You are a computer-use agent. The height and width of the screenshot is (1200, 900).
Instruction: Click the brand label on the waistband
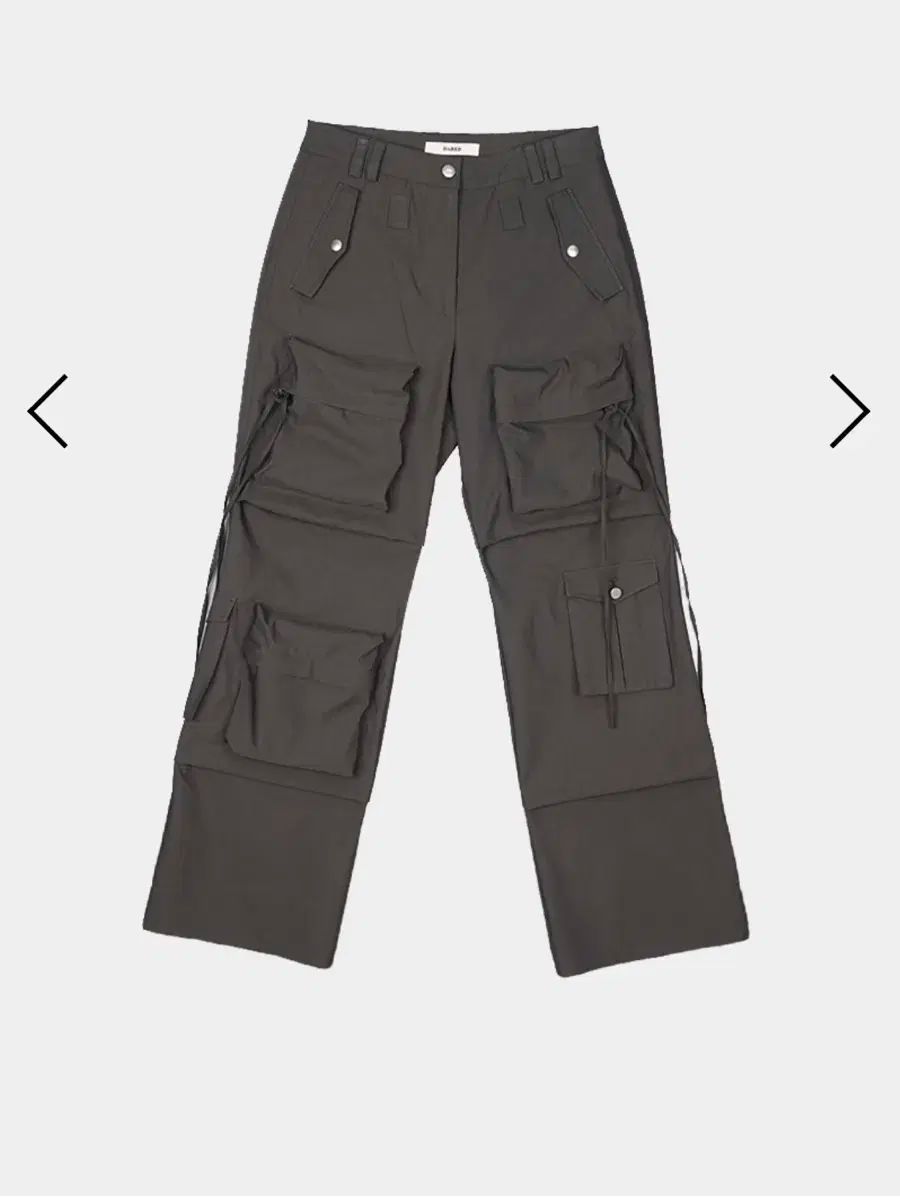[x=452, y=148]
